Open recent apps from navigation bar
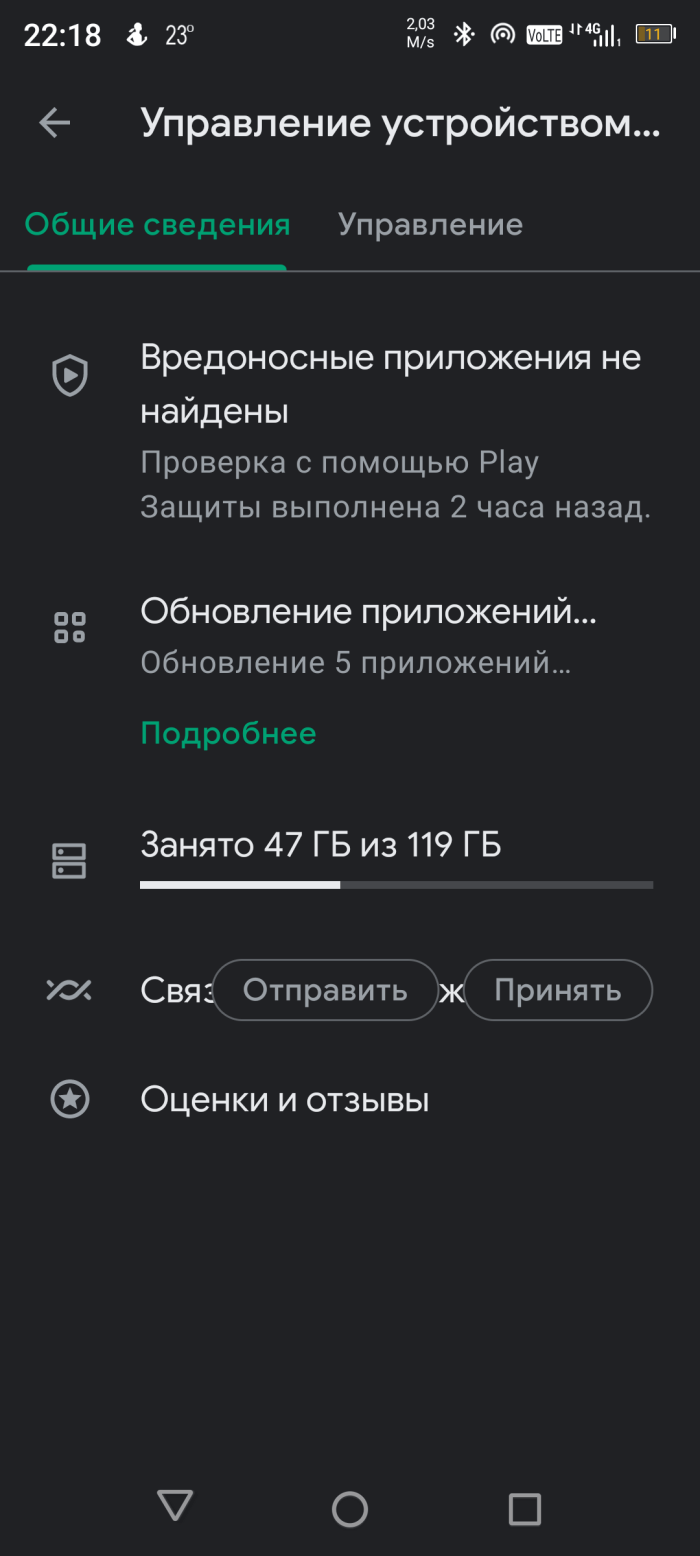Viewport: 700px width, 1556px height. [524, 1508]
